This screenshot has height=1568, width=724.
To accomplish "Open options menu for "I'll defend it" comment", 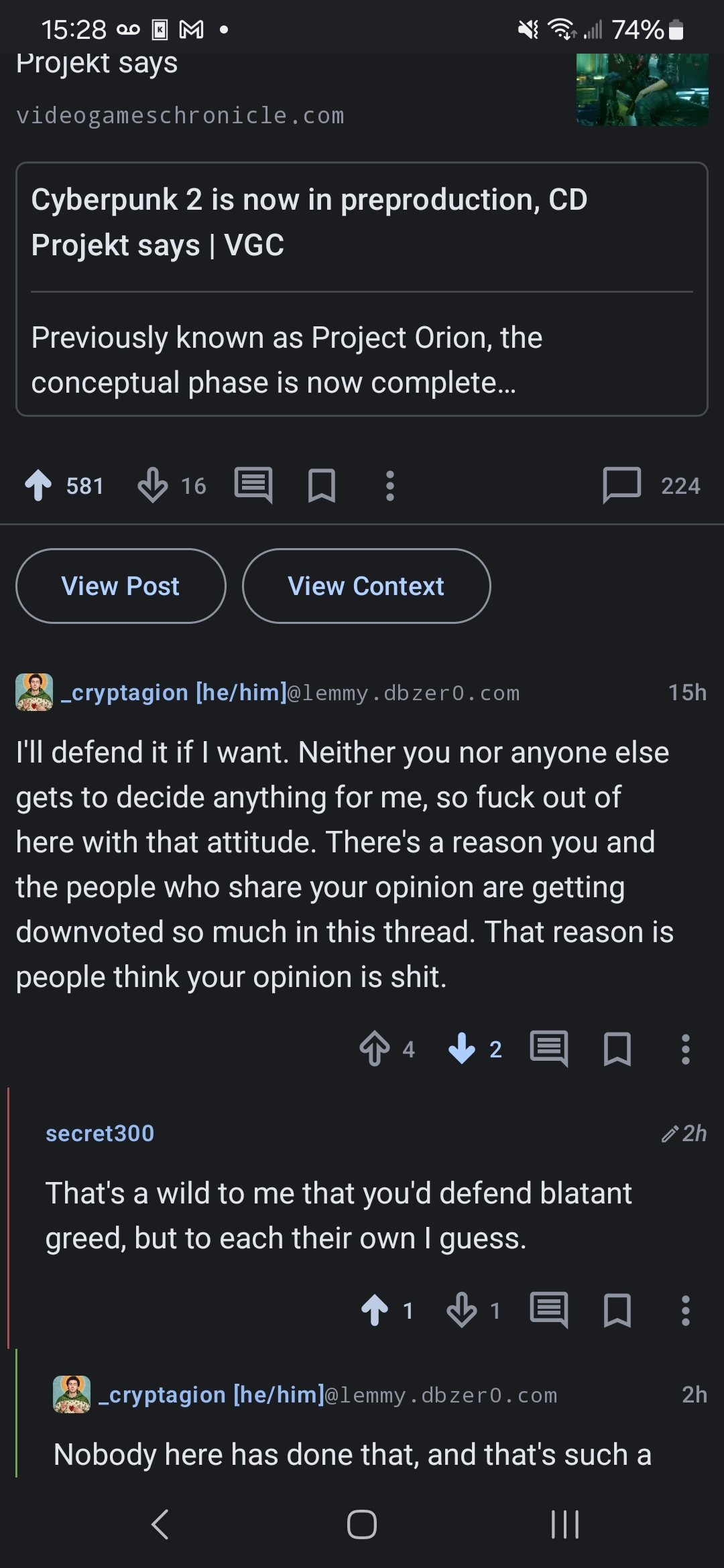I will [685, 1048].
